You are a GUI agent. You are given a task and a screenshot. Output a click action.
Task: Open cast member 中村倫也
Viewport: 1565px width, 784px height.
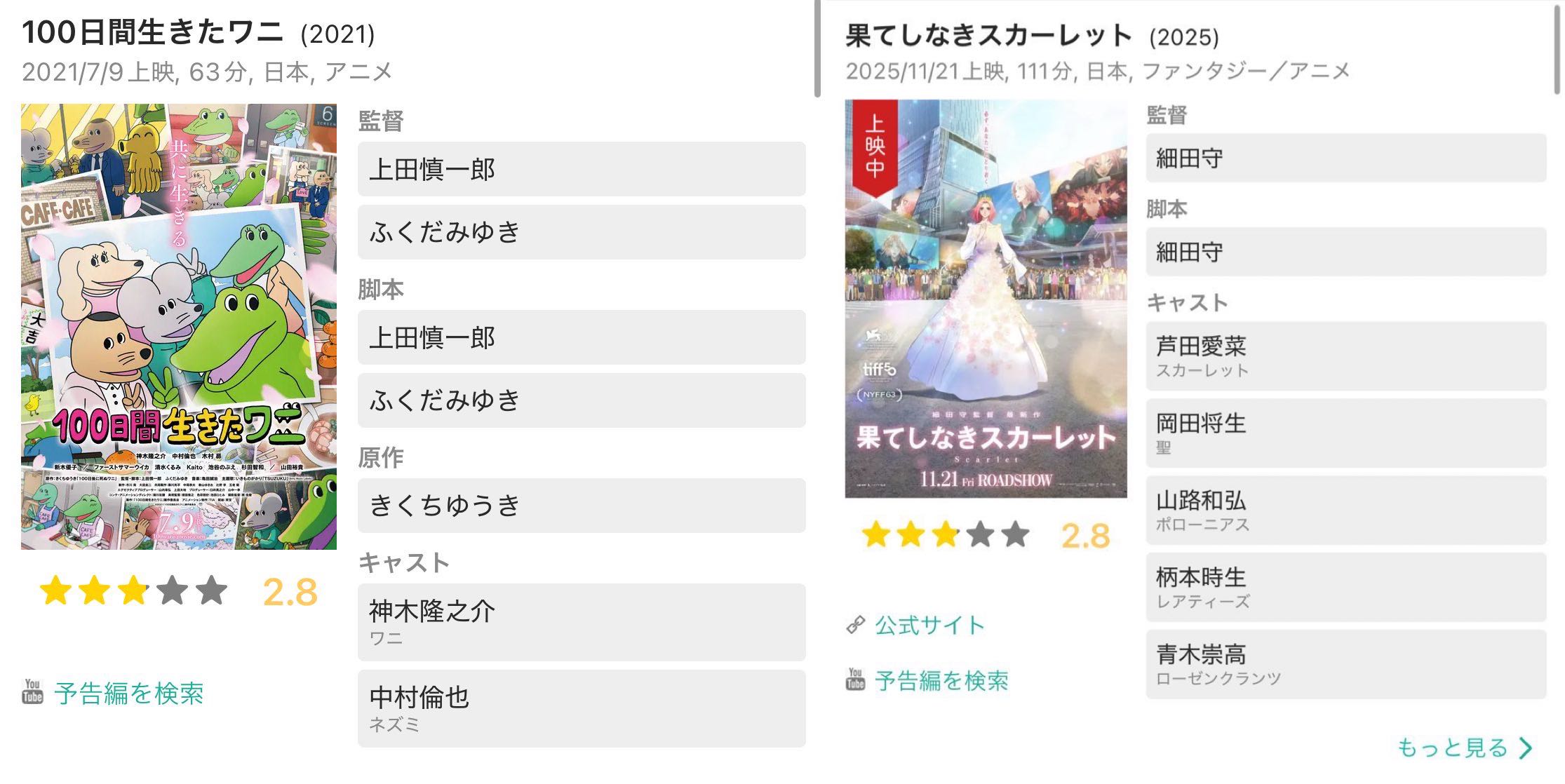point(581,708)
